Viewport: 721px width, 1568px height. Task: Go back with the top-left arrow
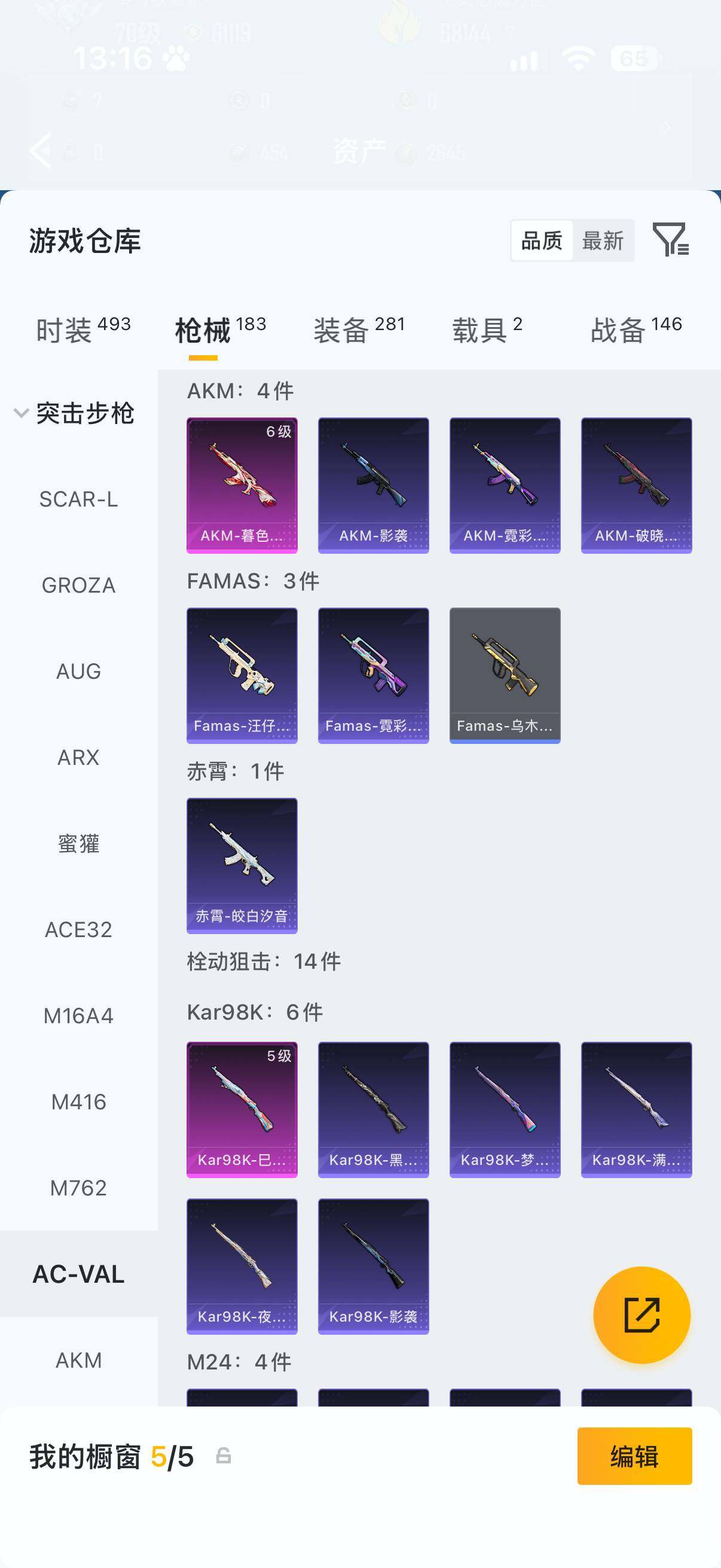pos(41,150)
